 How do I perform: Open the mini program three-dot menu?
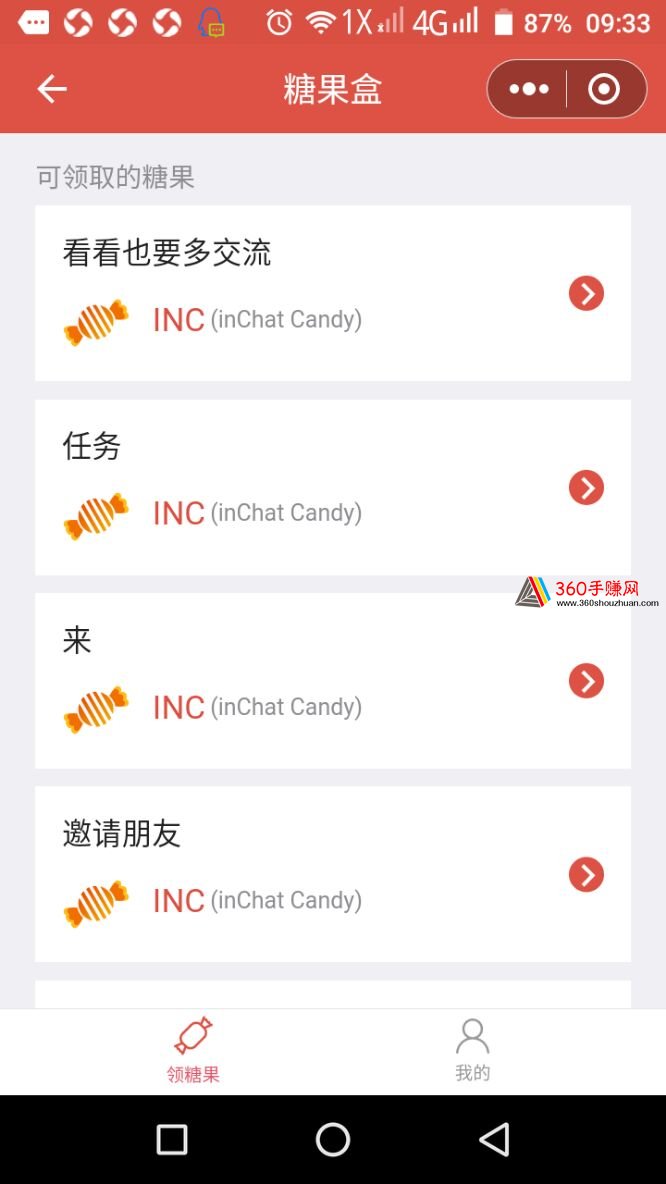click(x=529, y=89)
